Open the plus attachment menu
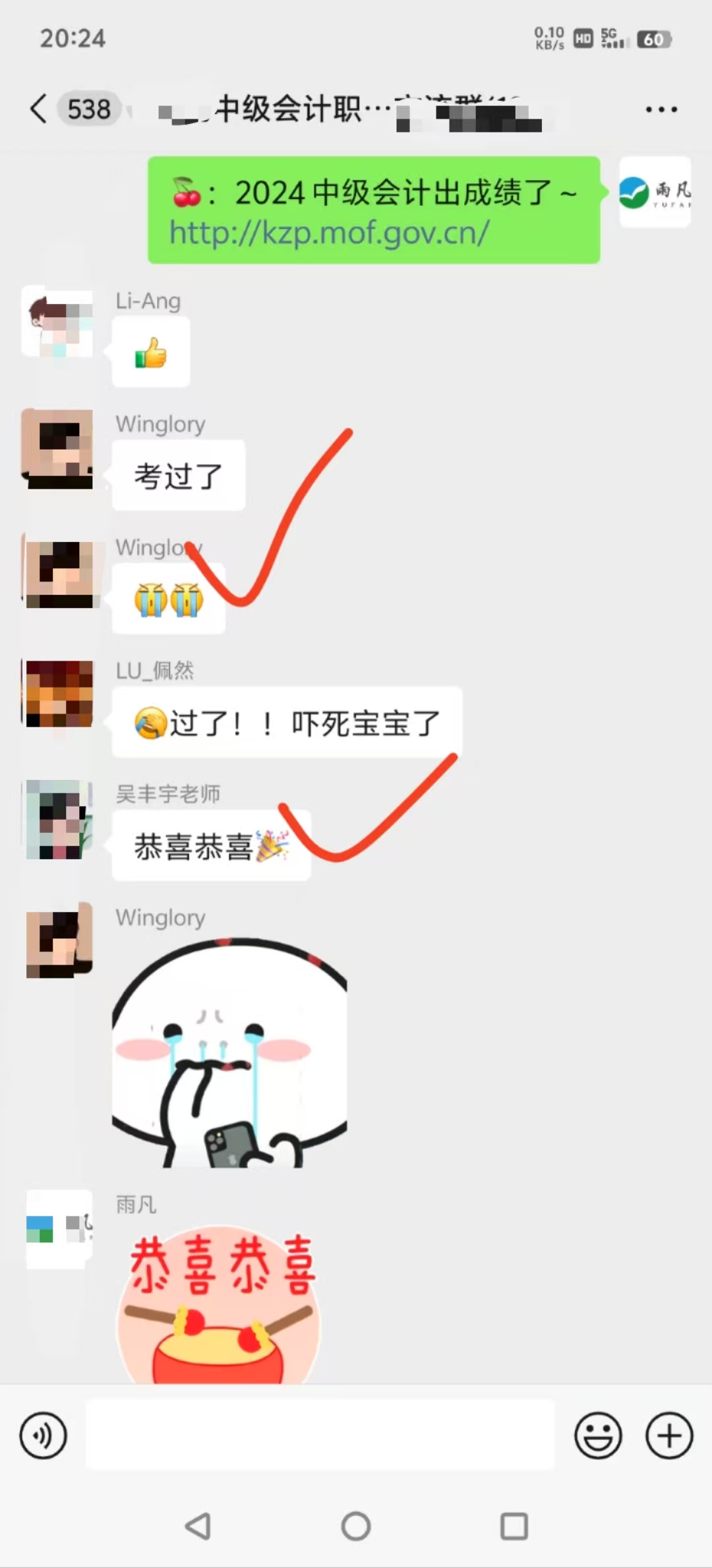The height and width of the screenshot is (1568, 712). (x=669, y=1435)
